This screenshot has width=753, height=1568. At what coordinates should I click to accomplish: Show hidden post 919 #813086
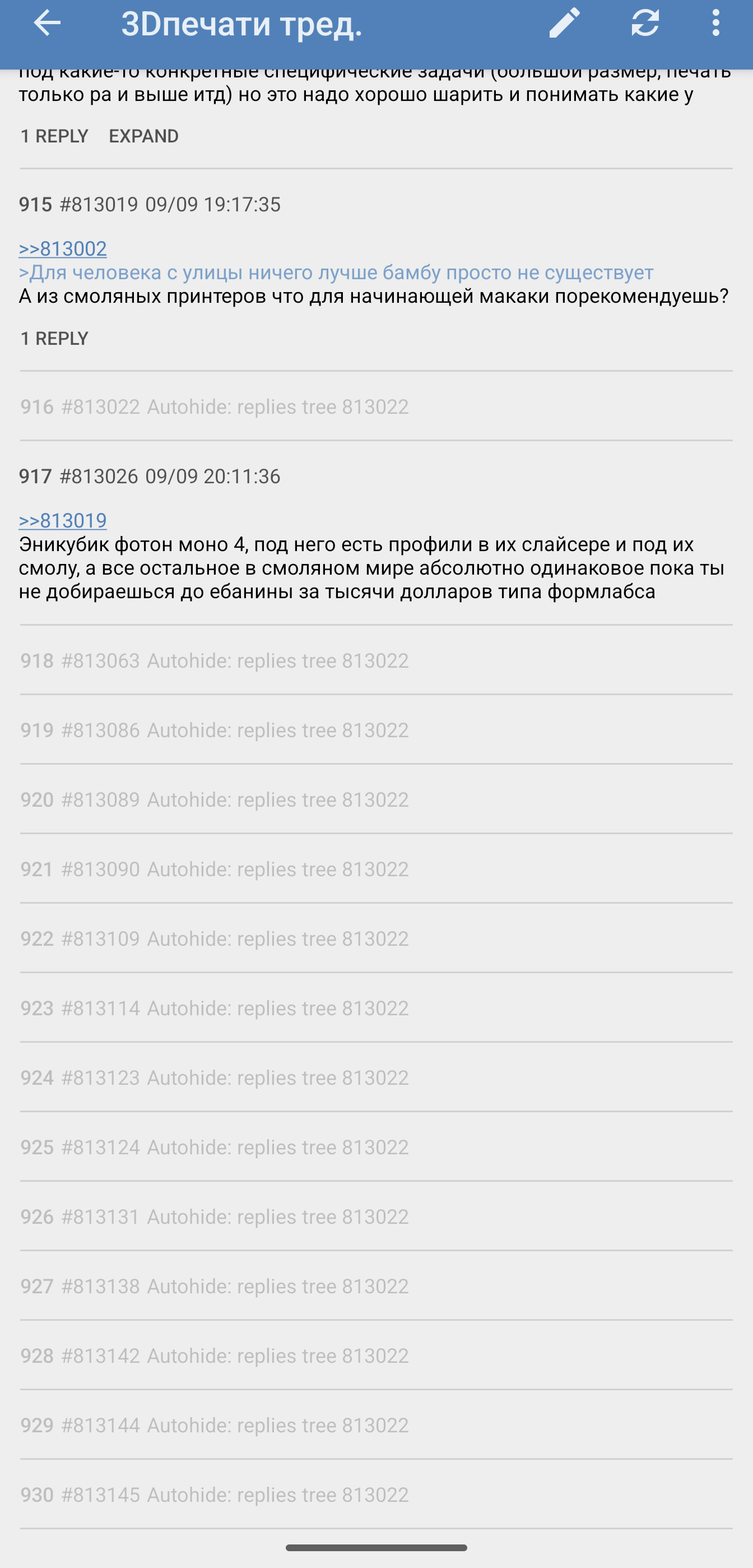pos(214,730)
